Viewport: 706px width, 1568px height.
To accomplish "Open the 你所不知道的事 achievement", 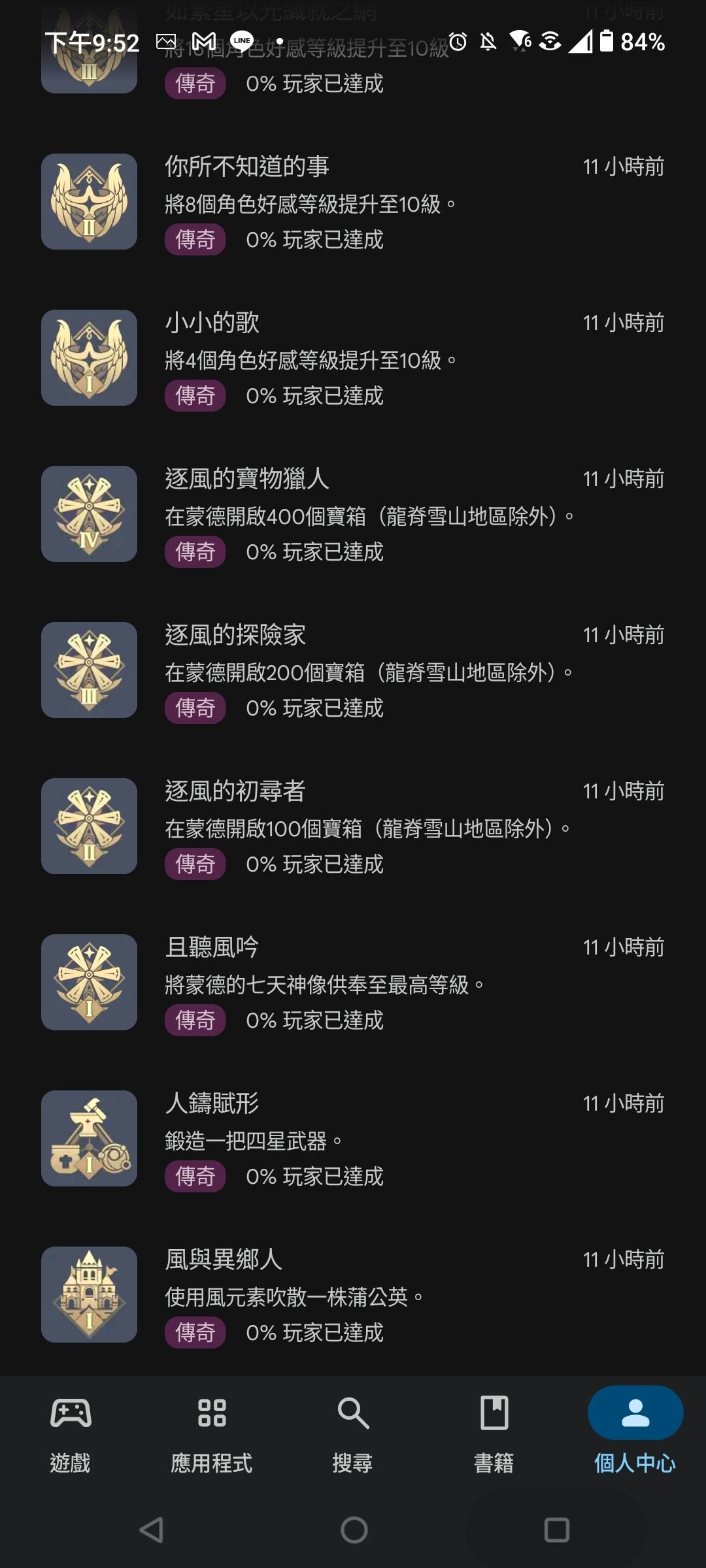I will [x=353, y=203].
